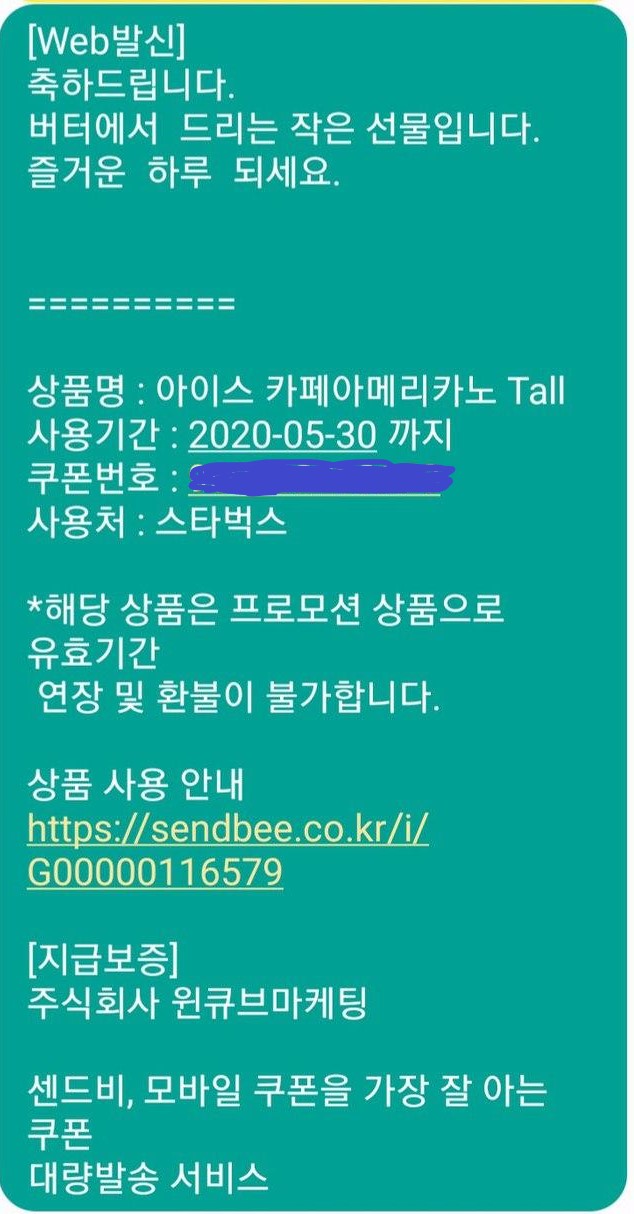Open the sendbee.co.kr coupon link
634x1214 pixels.
pyautogui.click(x=228, y=831)
